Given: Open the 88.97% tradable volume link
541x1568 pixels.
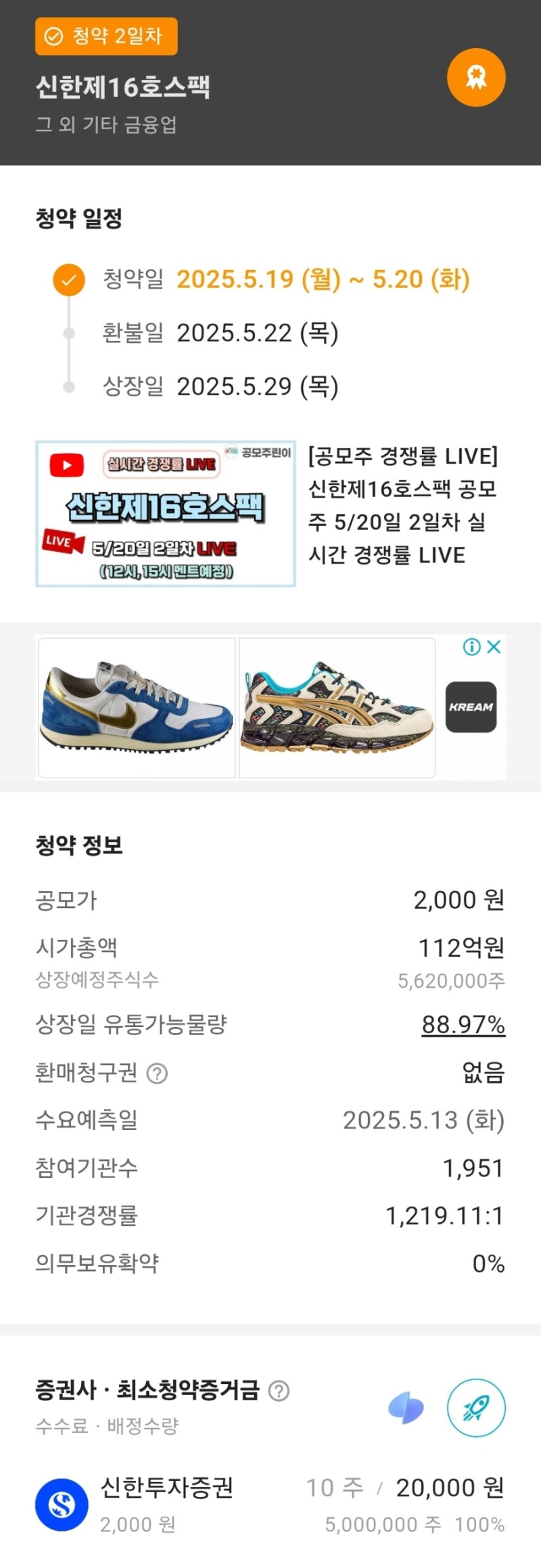Looking at the screenshot, I should (x=463, y=1024).
